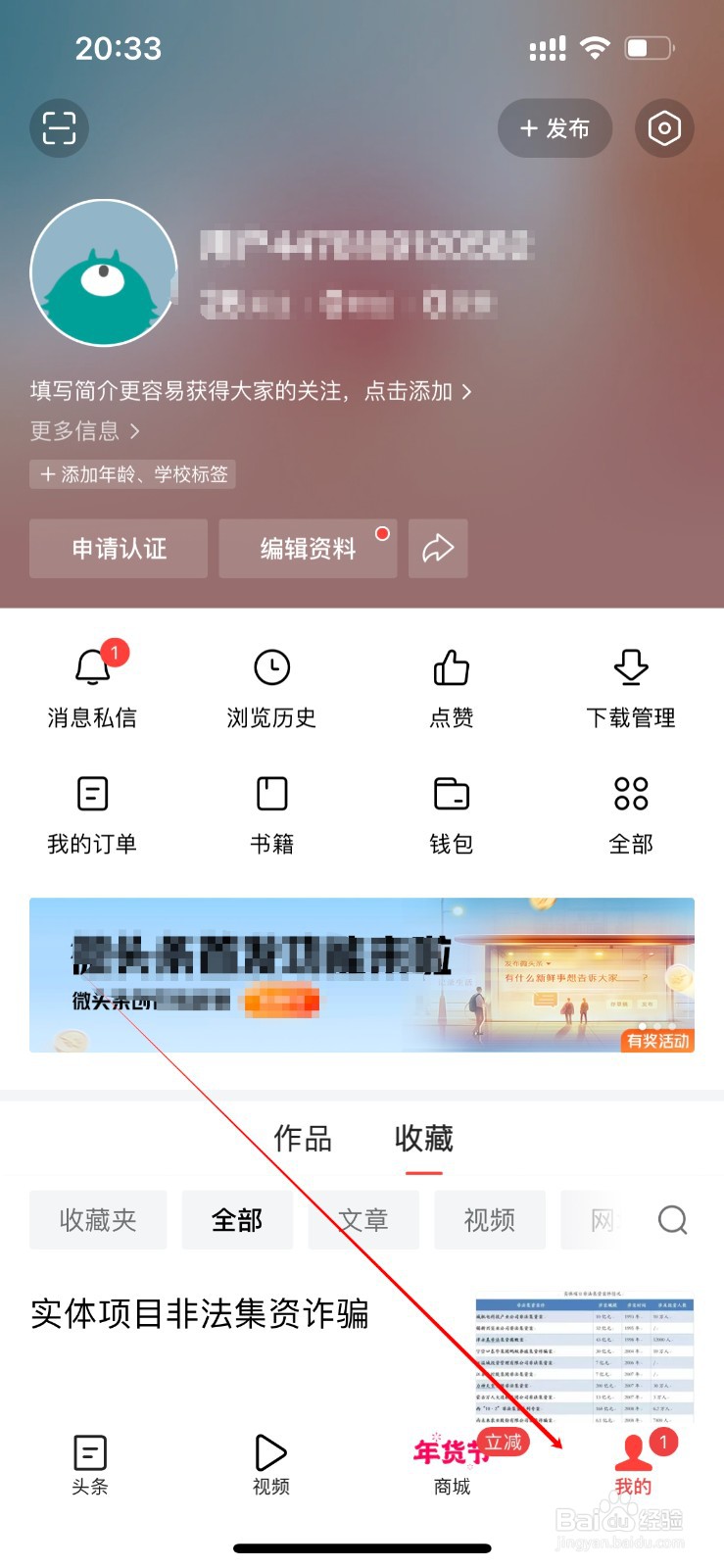This screenshot has height=1568, width=724.
Task: Select the 文章 filter chip
Action: 363,1220
